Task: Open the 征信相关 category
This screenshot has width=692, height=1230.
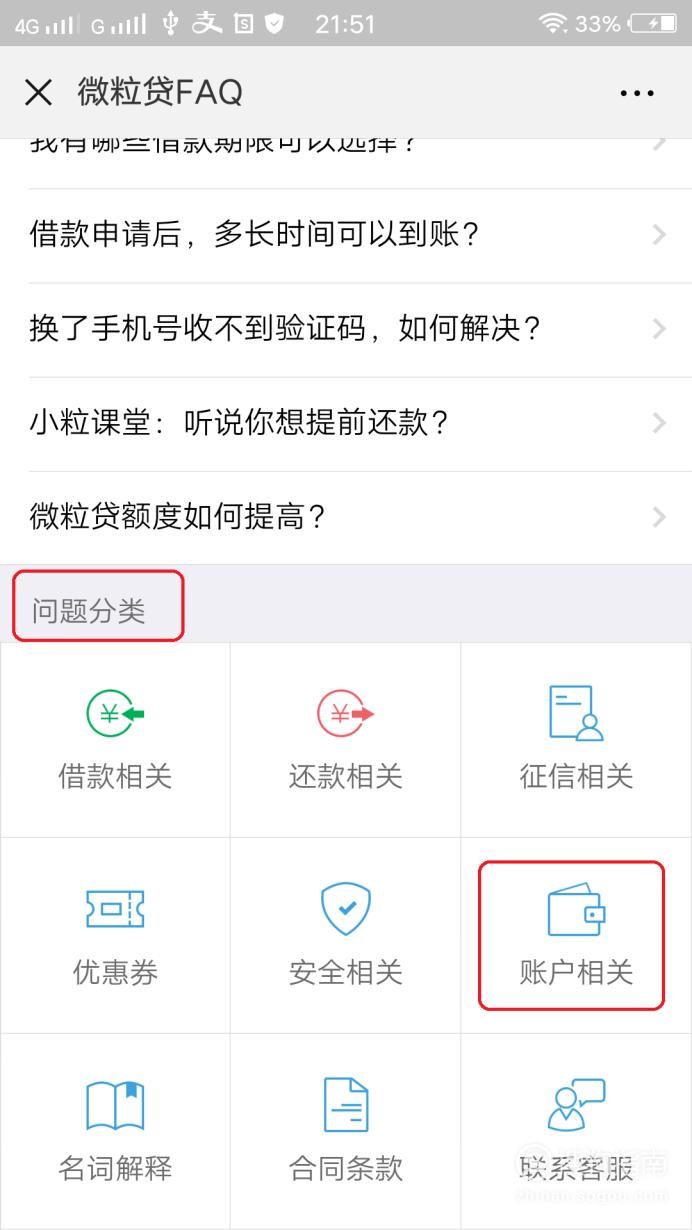Action: (576, 740)
